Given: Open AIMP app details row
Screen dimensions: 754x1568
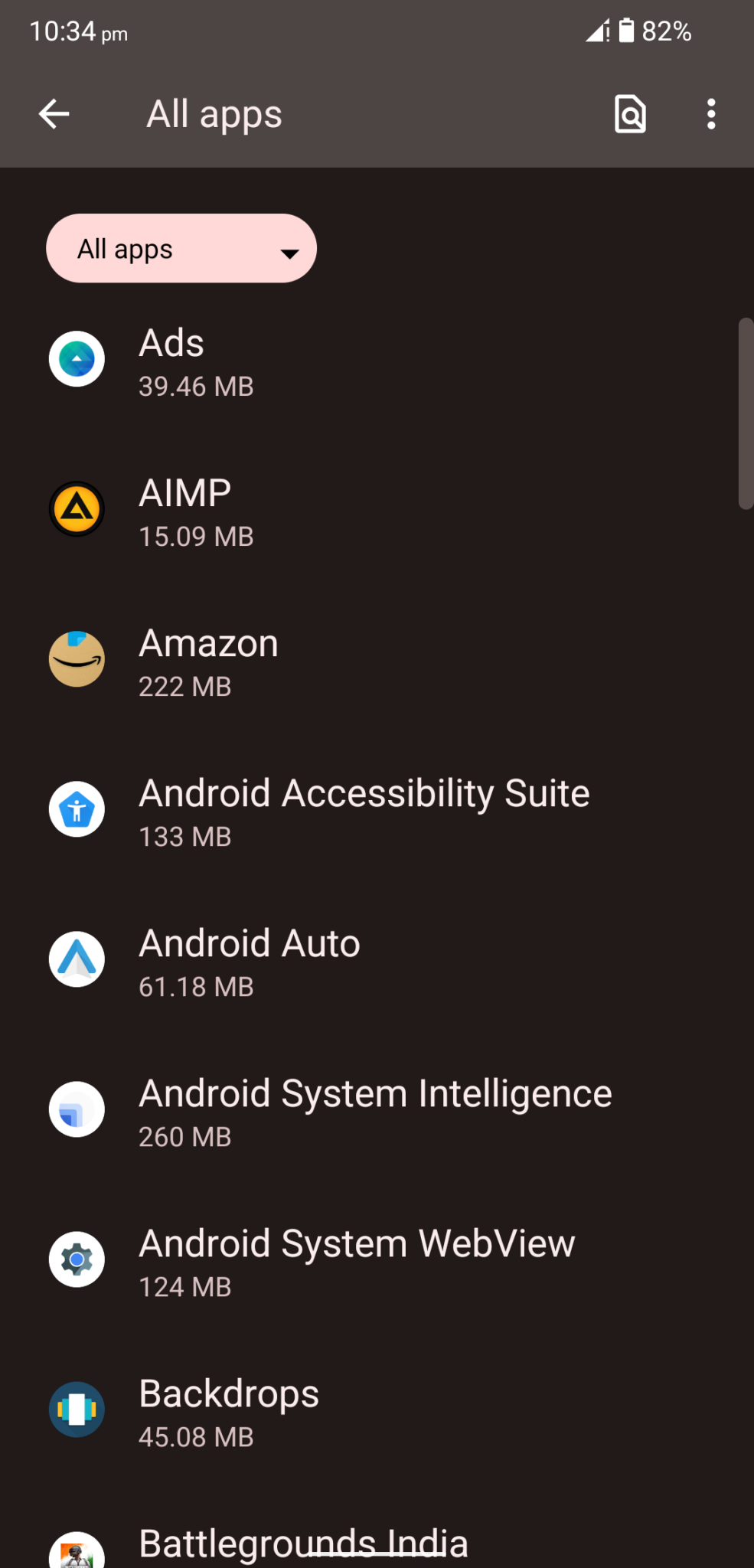Looking at the screenshot, I should (x=306, y=509).
